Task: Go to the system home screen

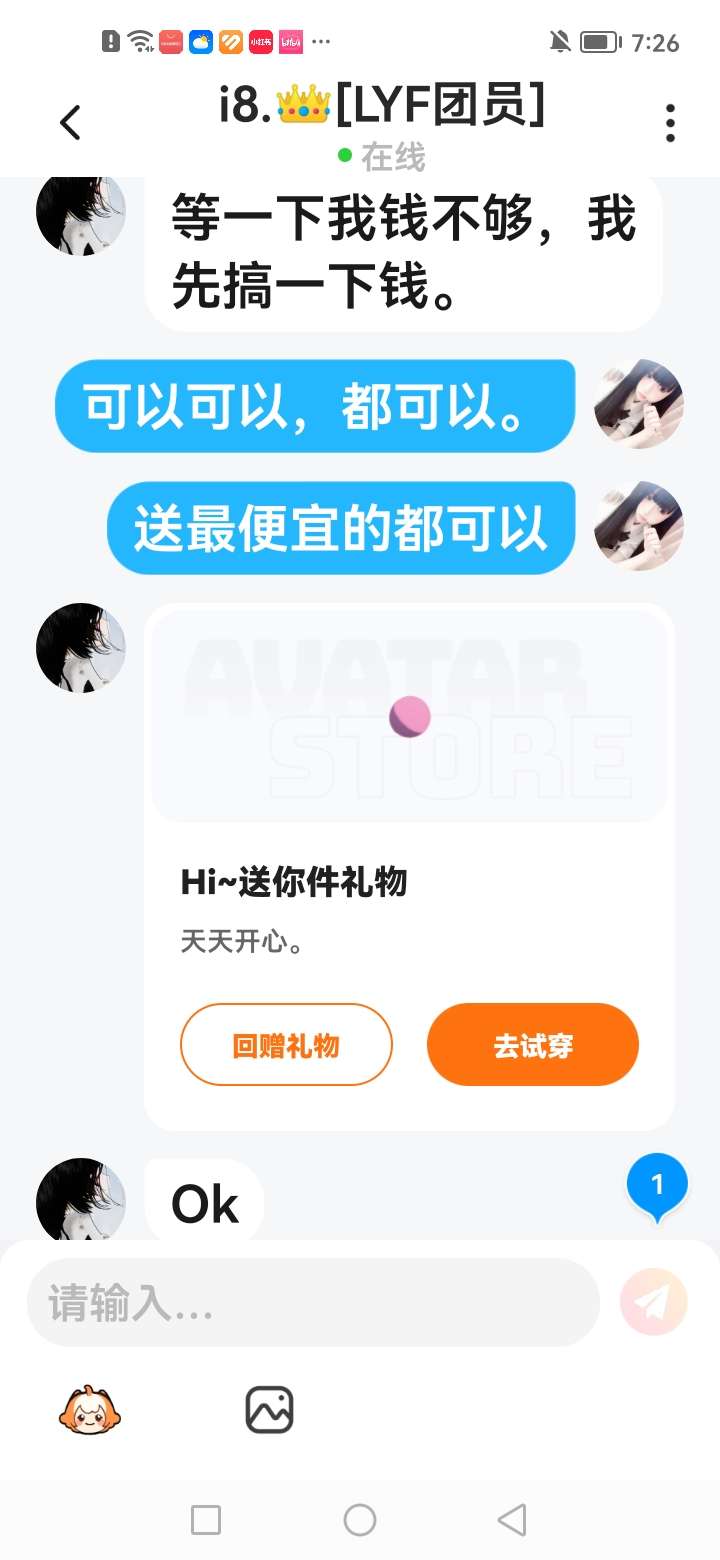Action: point(360,1520)
